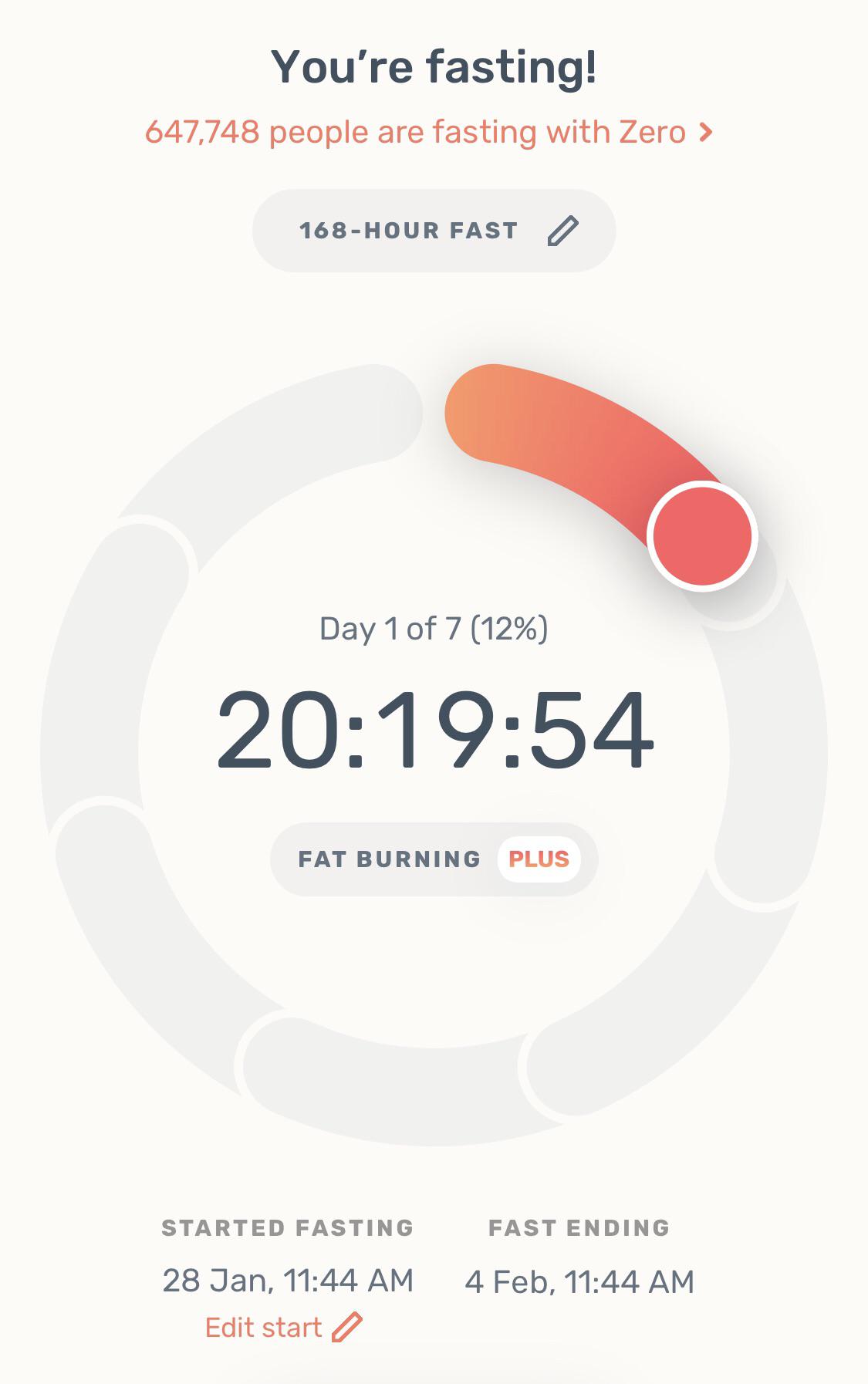Open the people fasting with Zero link
Viewport: 868px width, 1384px height.
(x=428, y=133)
